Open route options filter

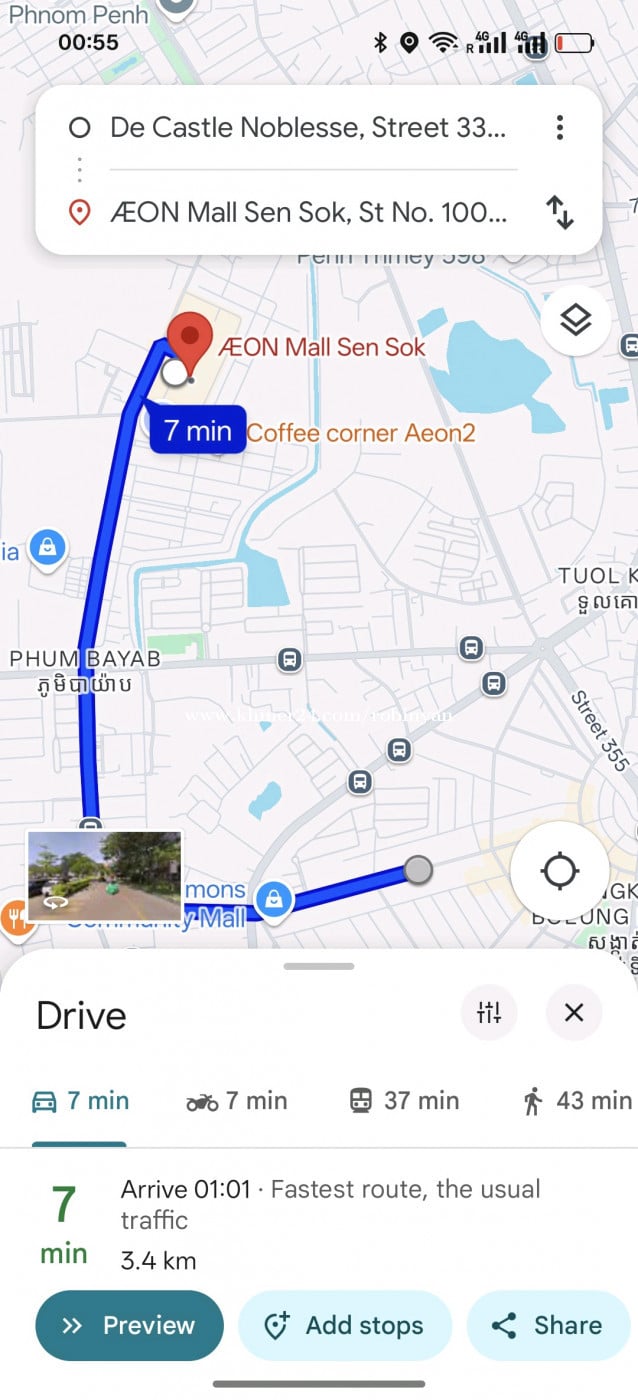click(489, 1013)
